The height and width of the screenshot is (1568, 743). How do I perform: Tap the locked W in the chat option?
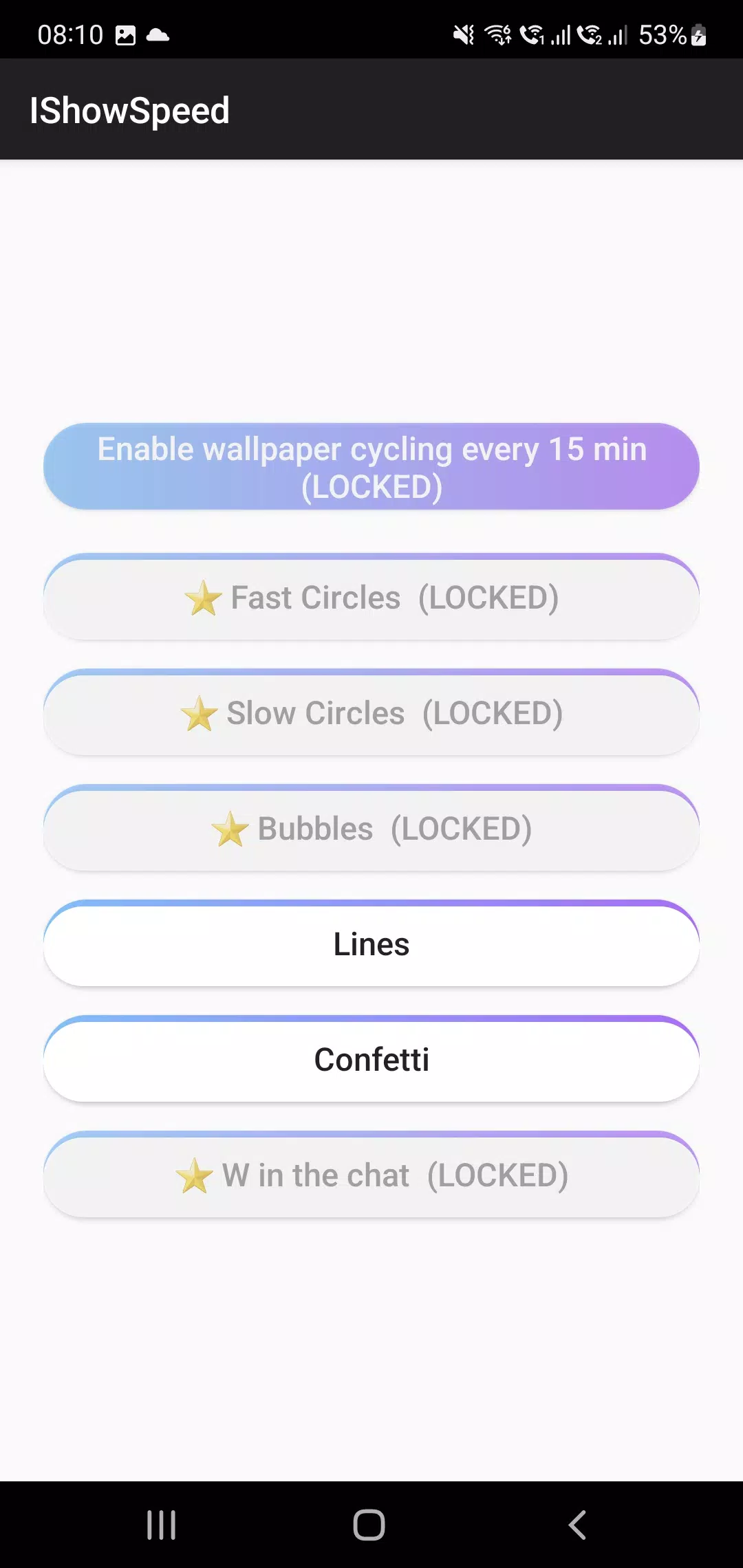point(371,1175)
